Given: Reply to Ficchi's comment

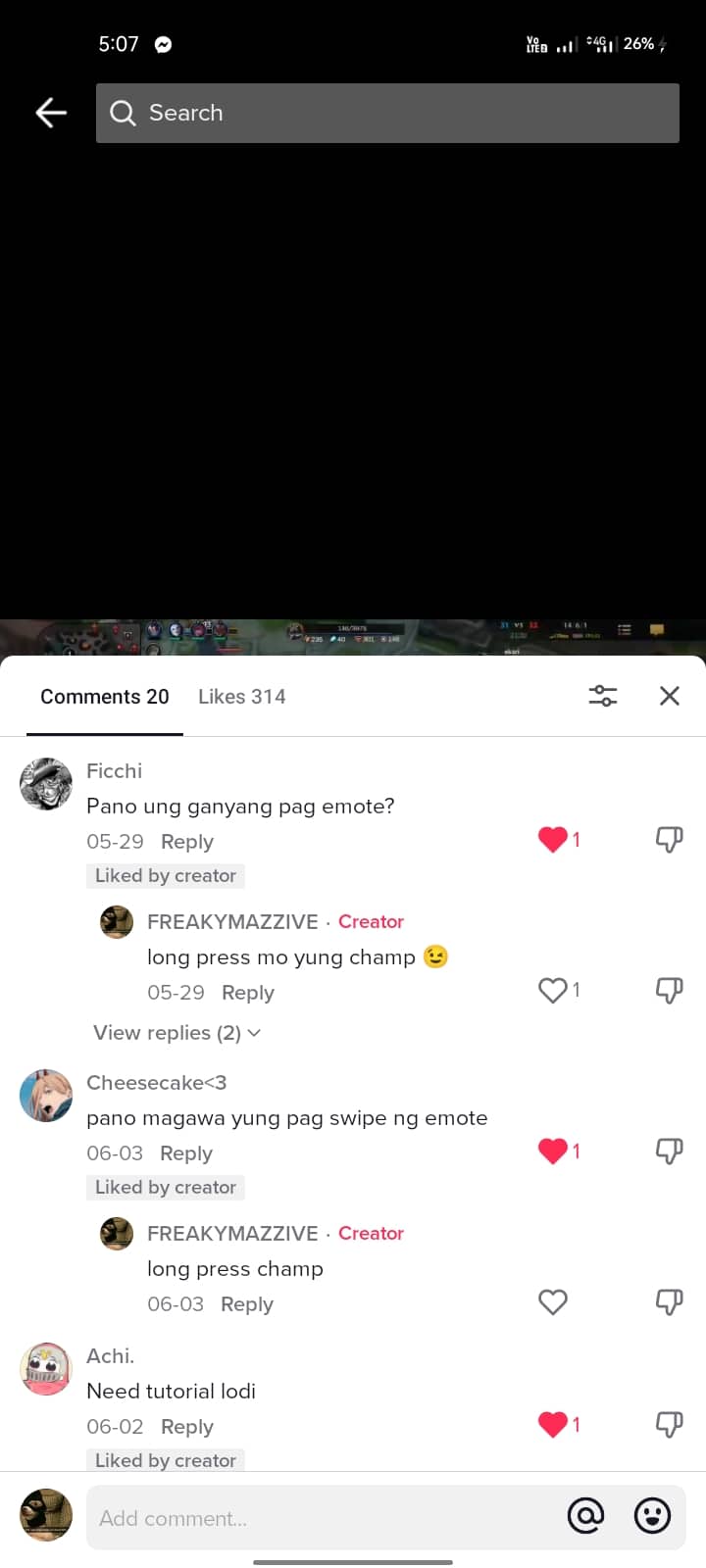Looking at the screenshot, I should pos(186,842).
